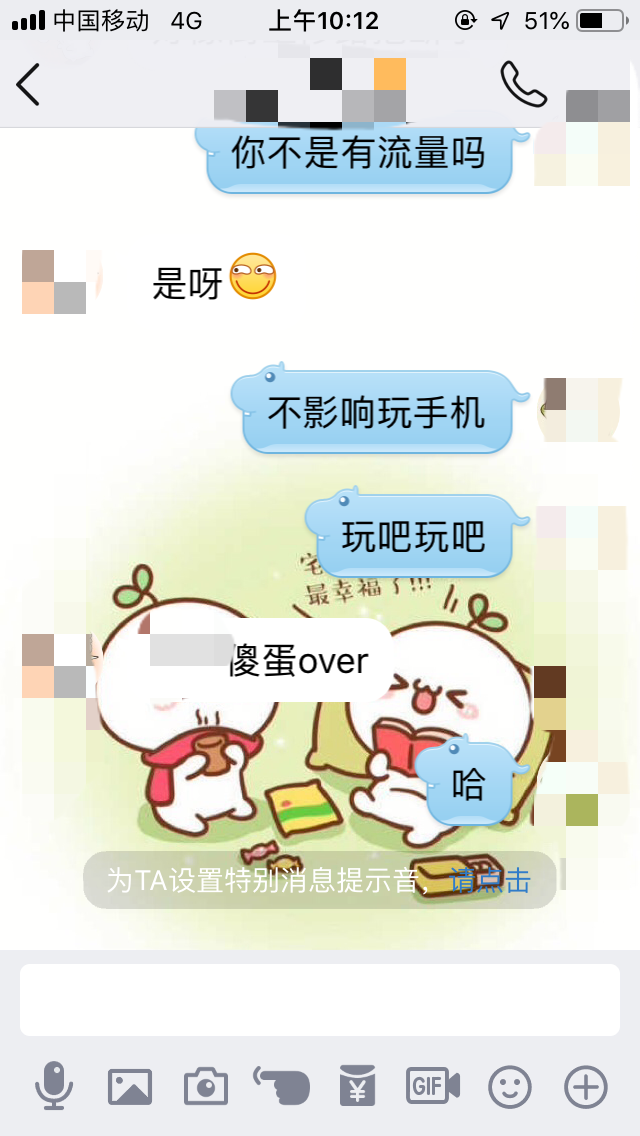
Task: Go back to the previous screen
Action: [28, 84]
